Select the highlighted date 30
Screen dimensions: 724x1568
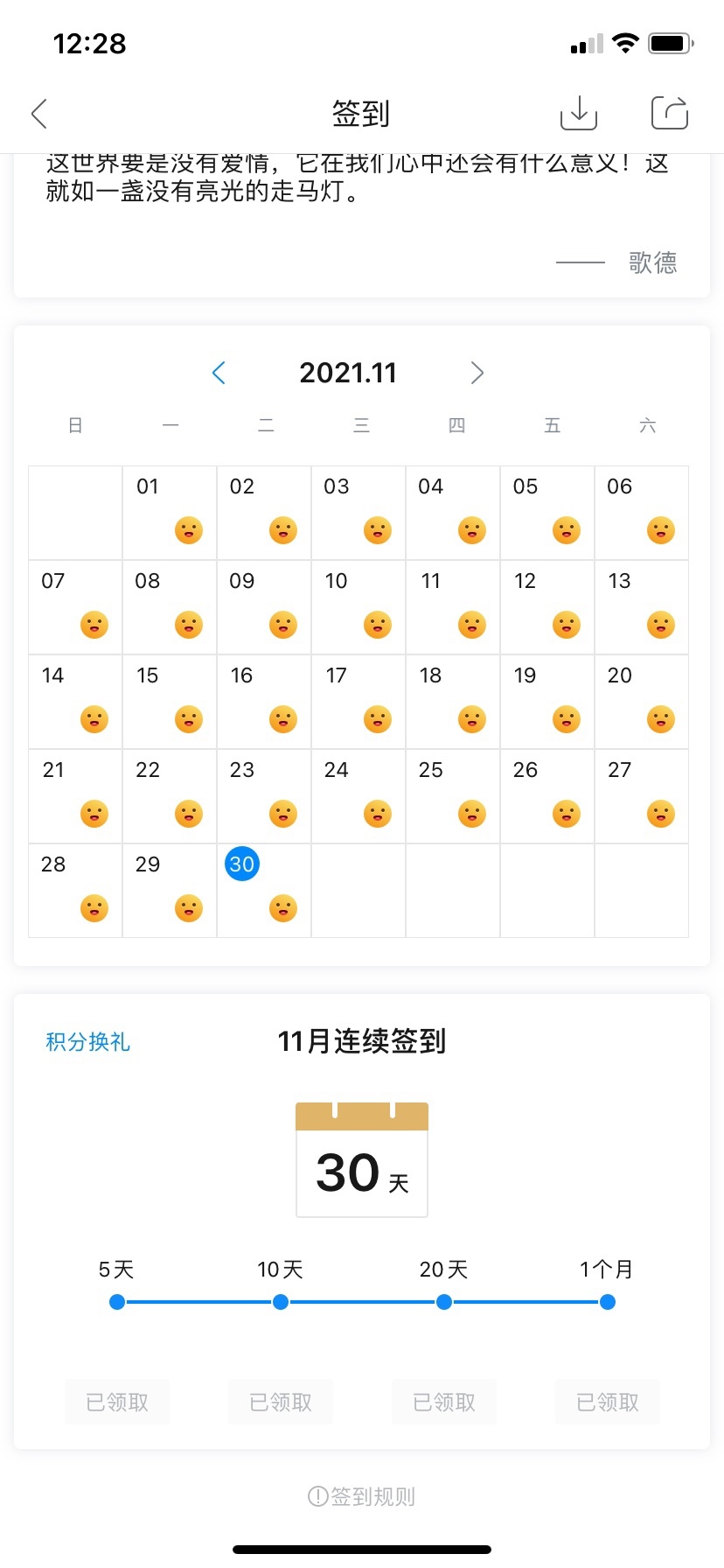tap(242, 864)
